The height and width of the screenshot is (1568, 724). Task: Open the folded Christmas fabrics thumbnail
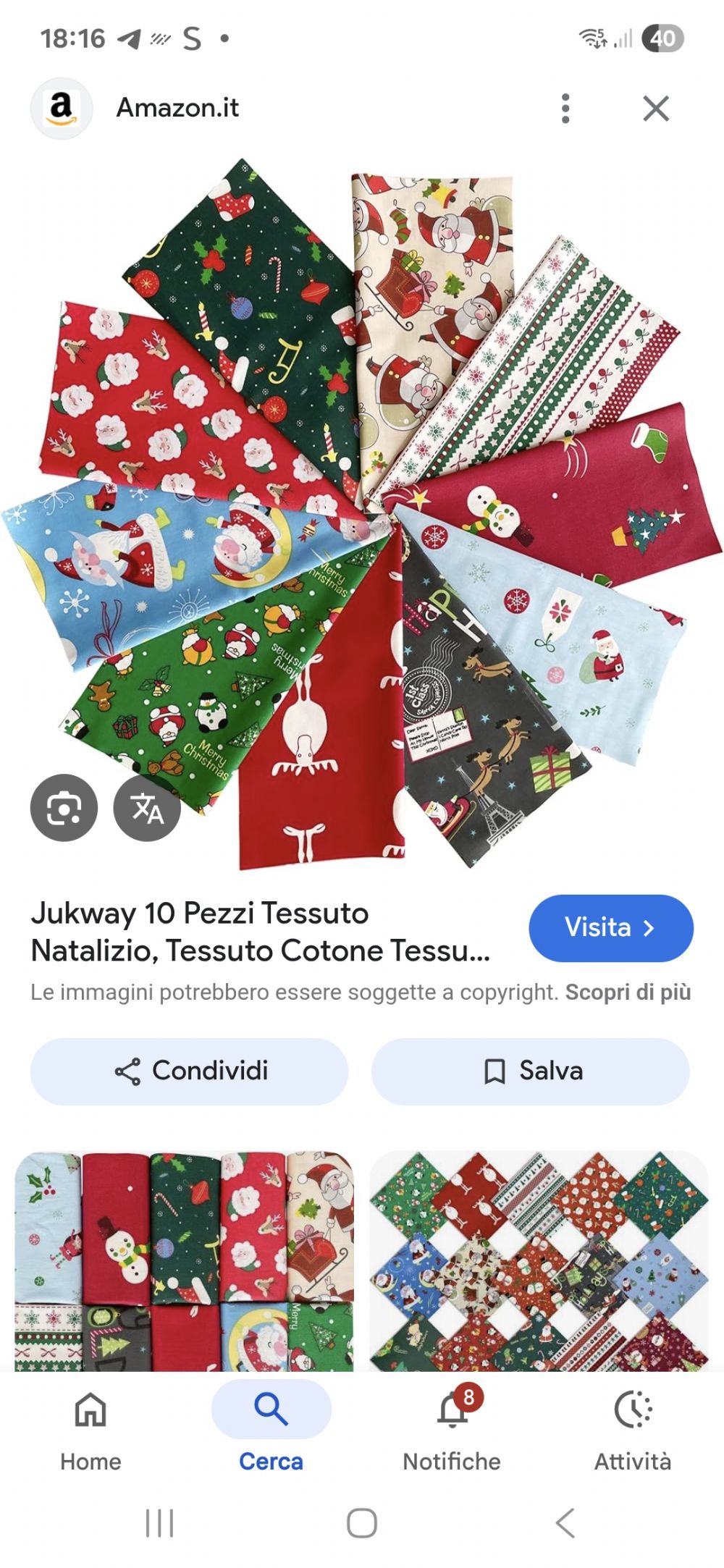[185, 1261]
